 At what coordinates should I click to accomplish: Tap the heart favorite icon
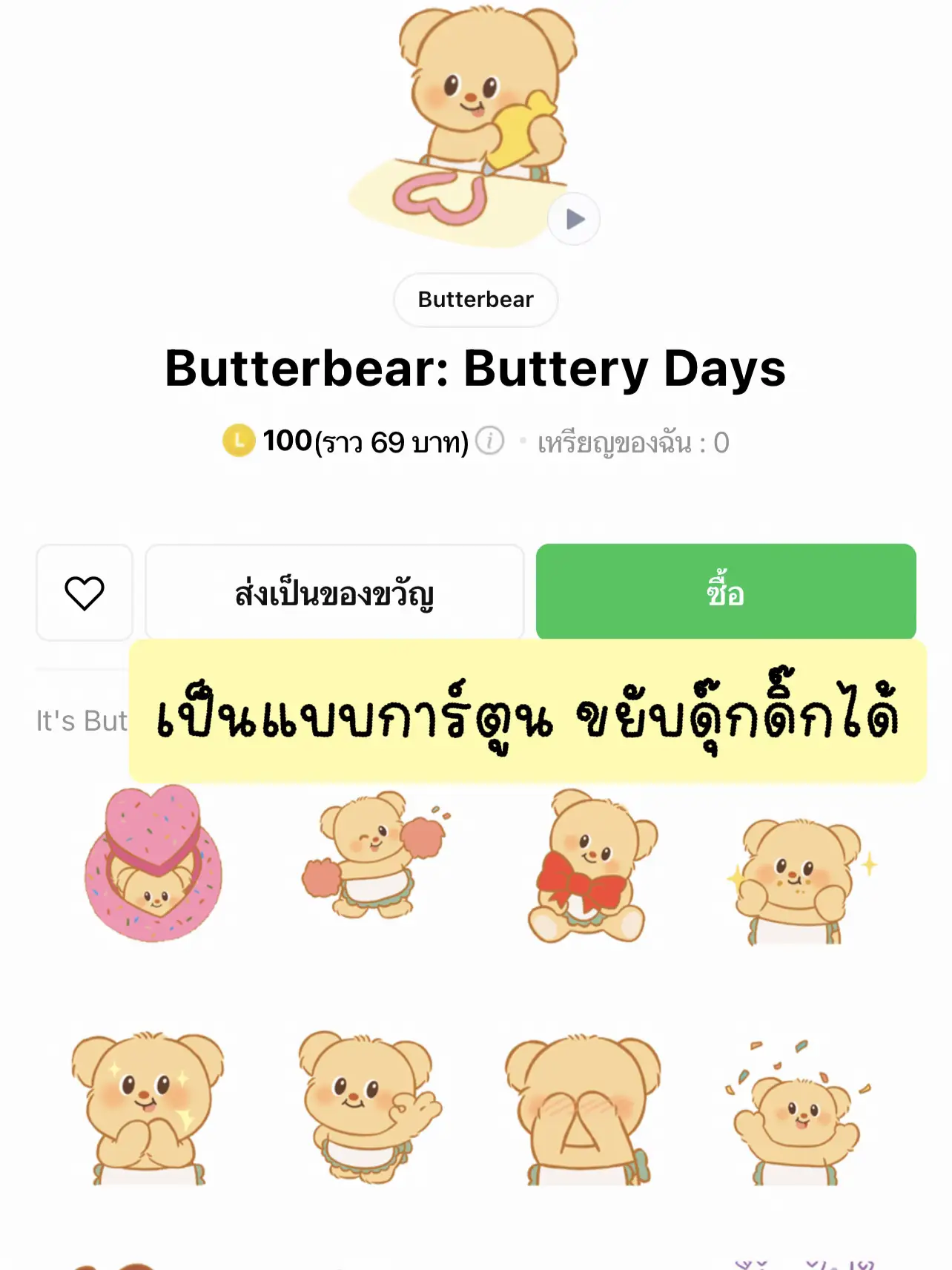coord(84,593)
